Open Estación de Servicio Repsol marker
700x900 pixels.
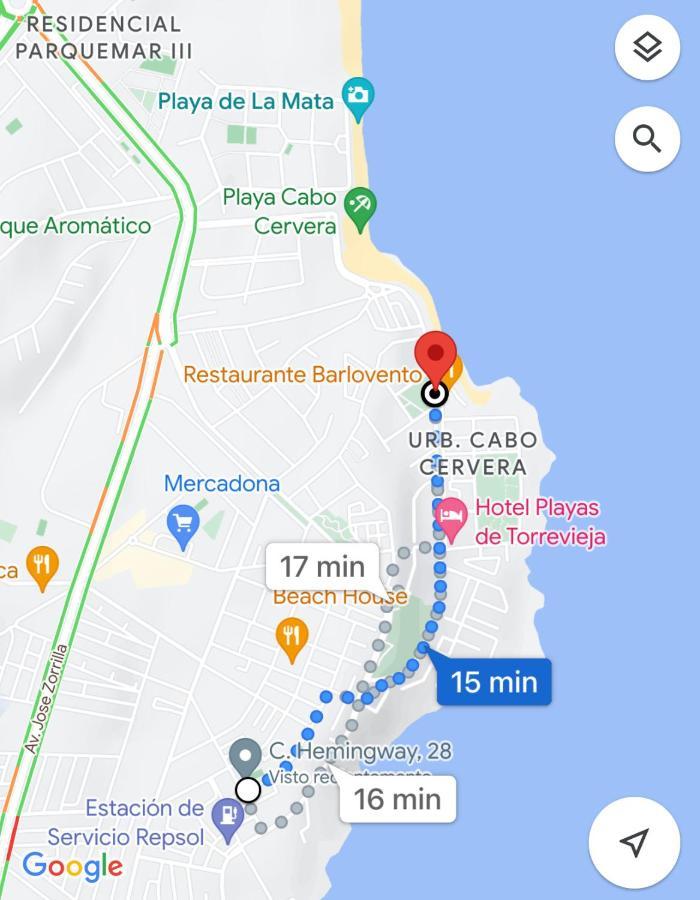229,816
